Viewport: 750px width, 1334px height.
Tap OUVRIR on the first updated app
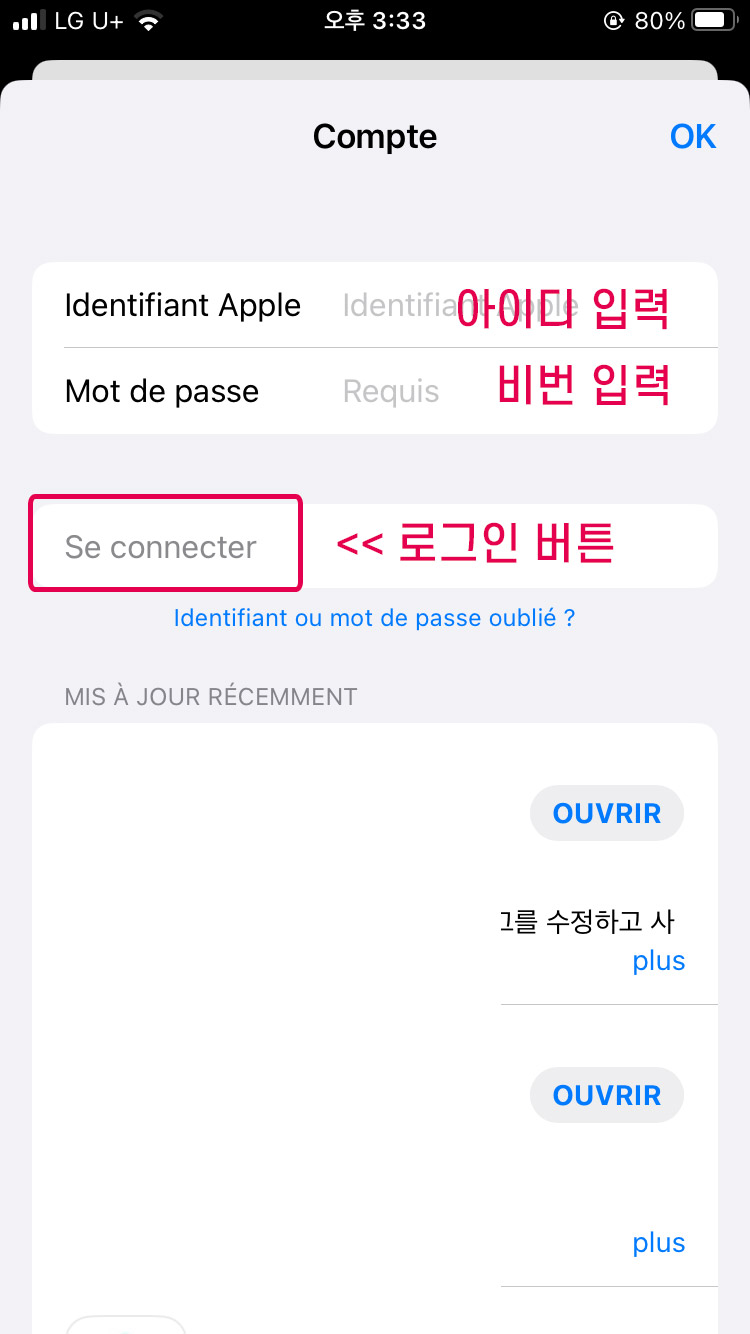(607, 813)
